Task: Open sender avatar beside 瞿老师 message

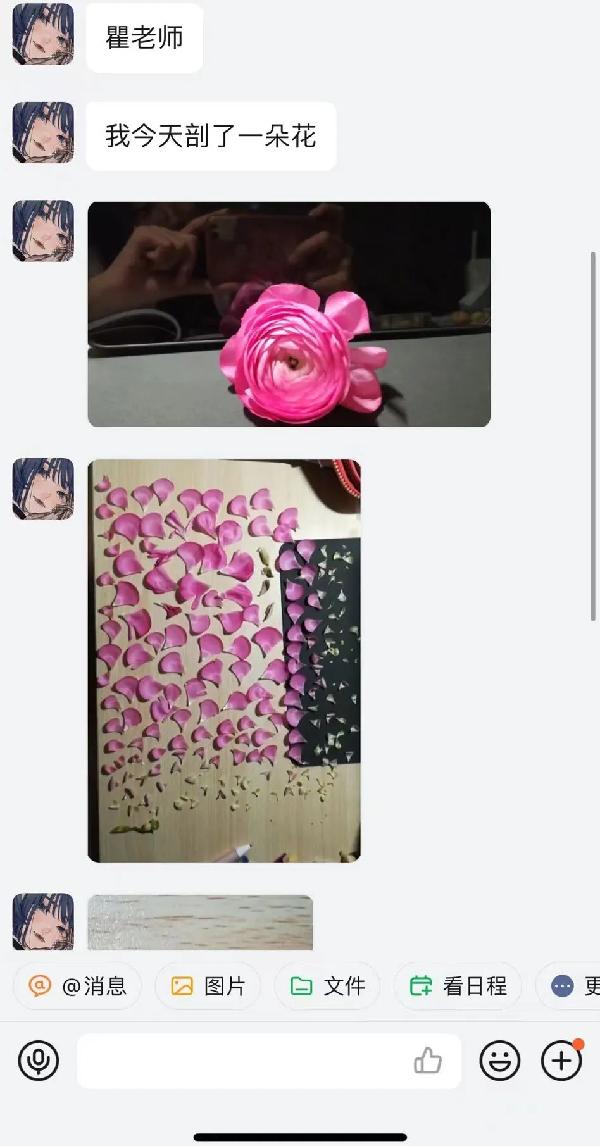Action: [43, 34]
